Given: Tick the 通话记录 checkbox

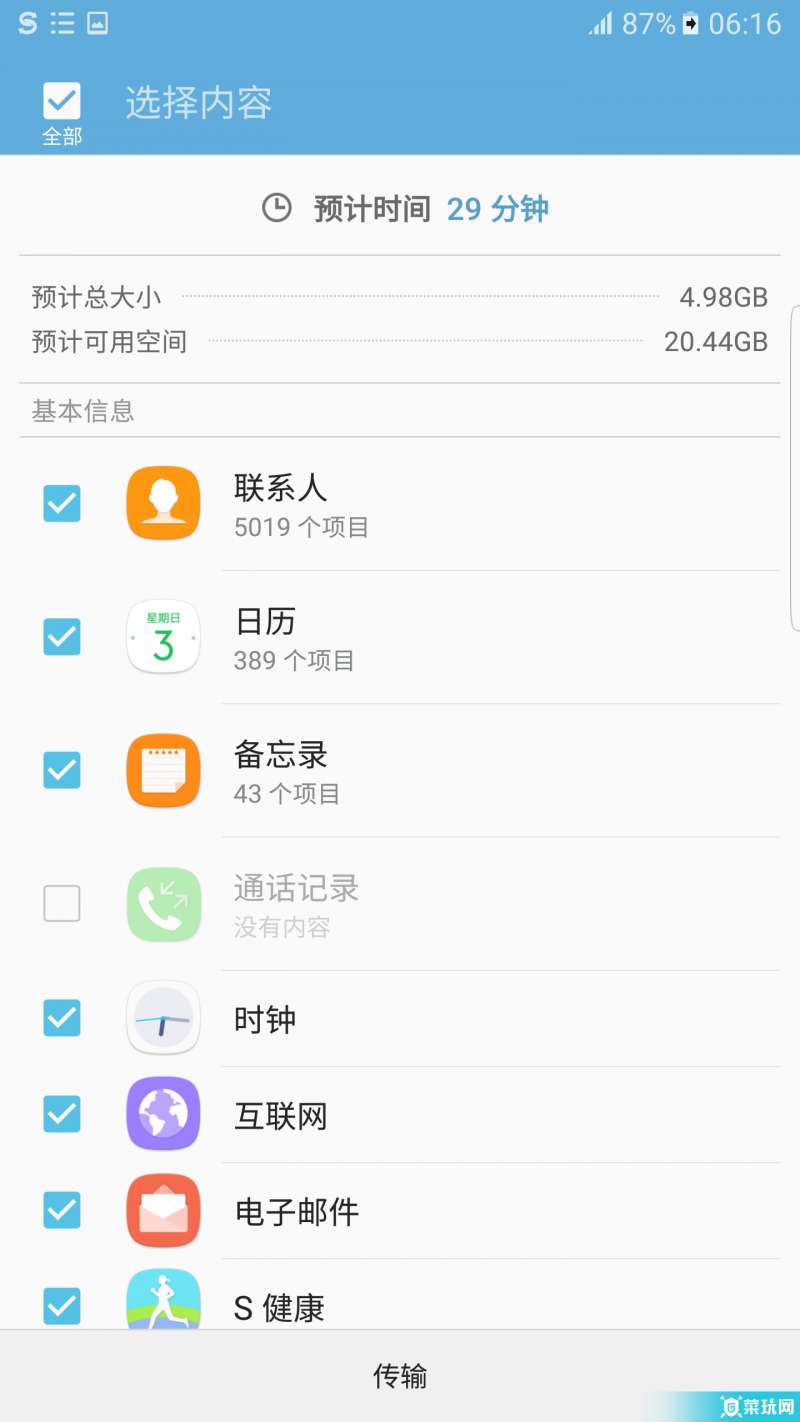Looking at the screenshot, I should pyautogui.click(x=62, y=904).
